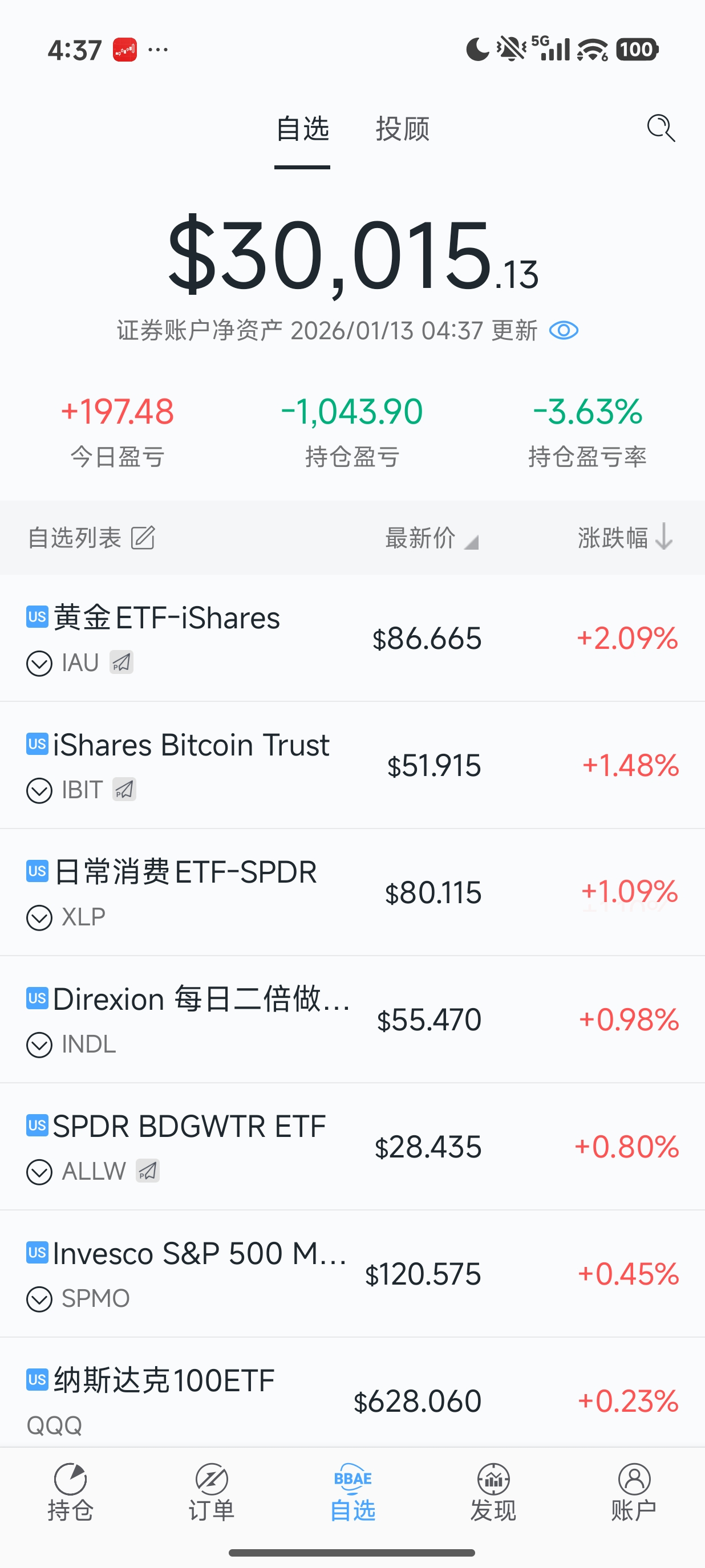Hide the account net asset value

(x=564, y=331)
